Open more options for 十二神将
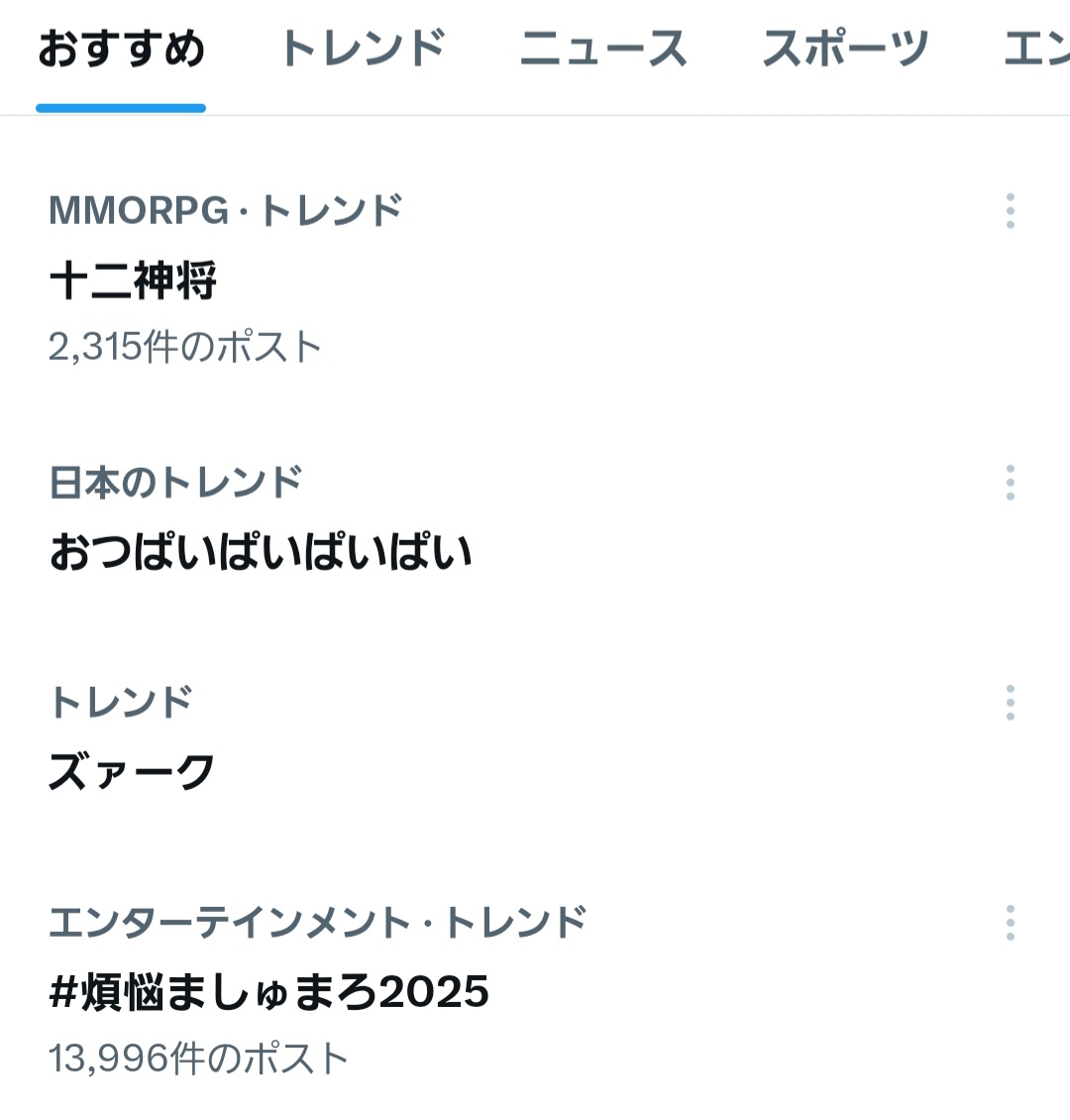 (1010, 211)
